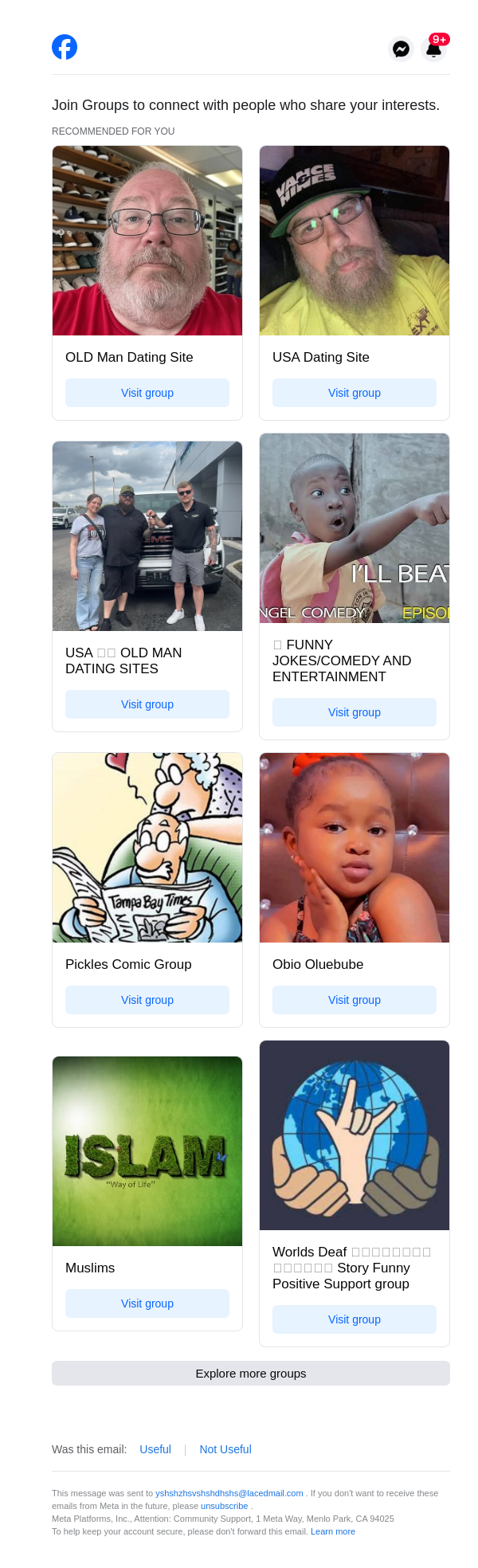Visit the OLD Man Dating Site group
The height and width of the screenshot is (1568, 478).
[147, 393]
